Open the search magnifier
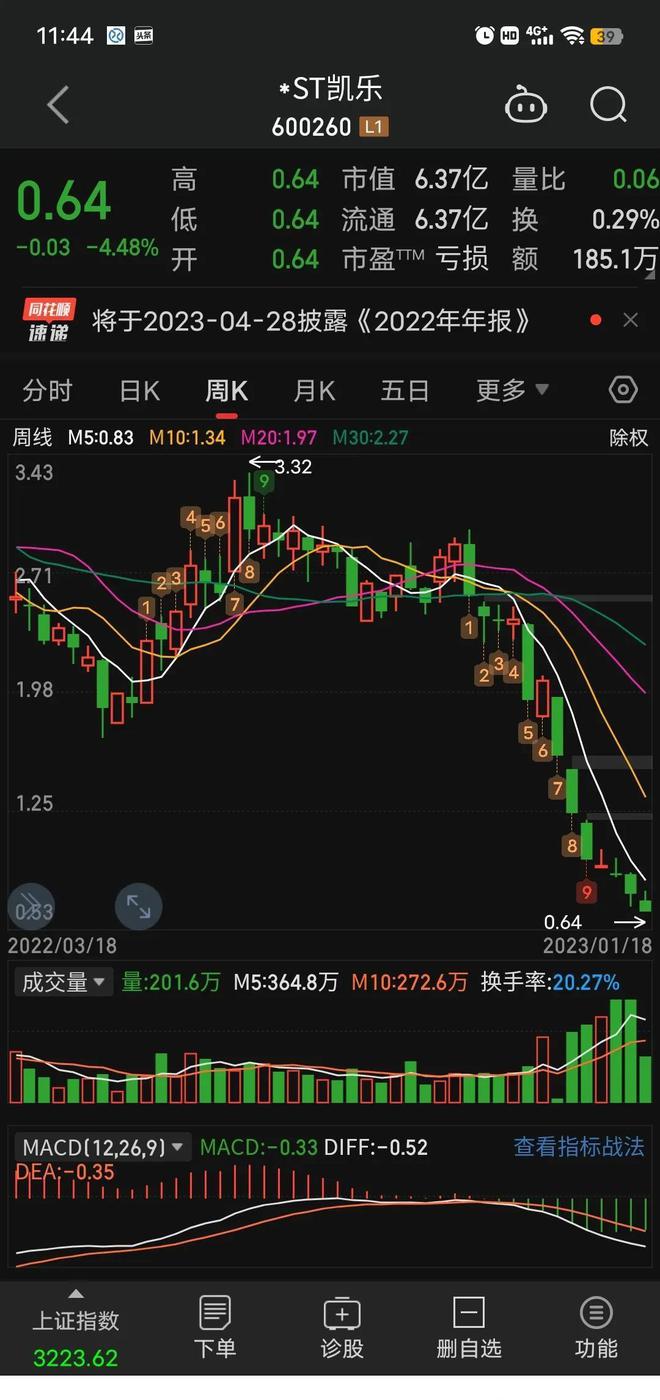660x1400 pixels. click(608, 105)
